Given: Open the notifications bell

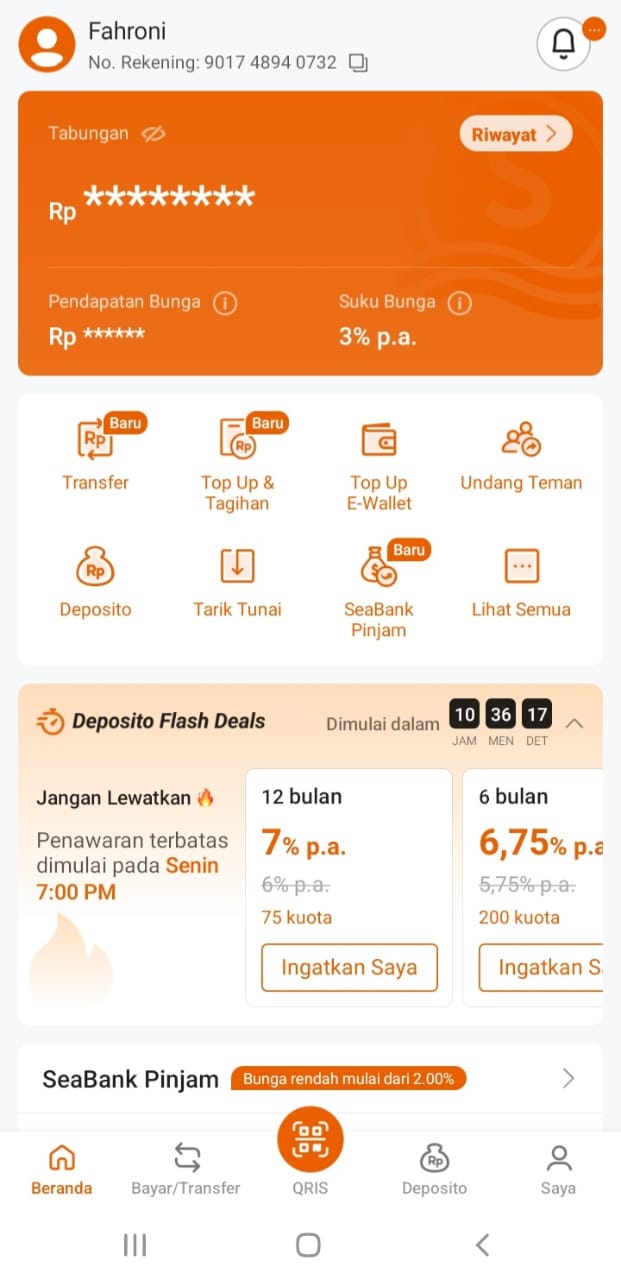Looking at the screenshot, I should 564,44.
